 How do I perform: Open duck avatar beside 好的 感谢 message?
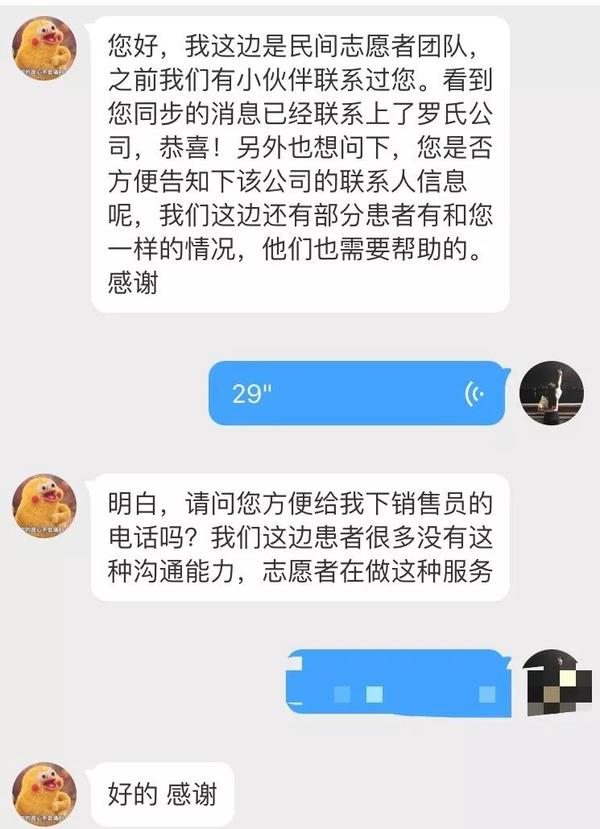tap(44, 793)
